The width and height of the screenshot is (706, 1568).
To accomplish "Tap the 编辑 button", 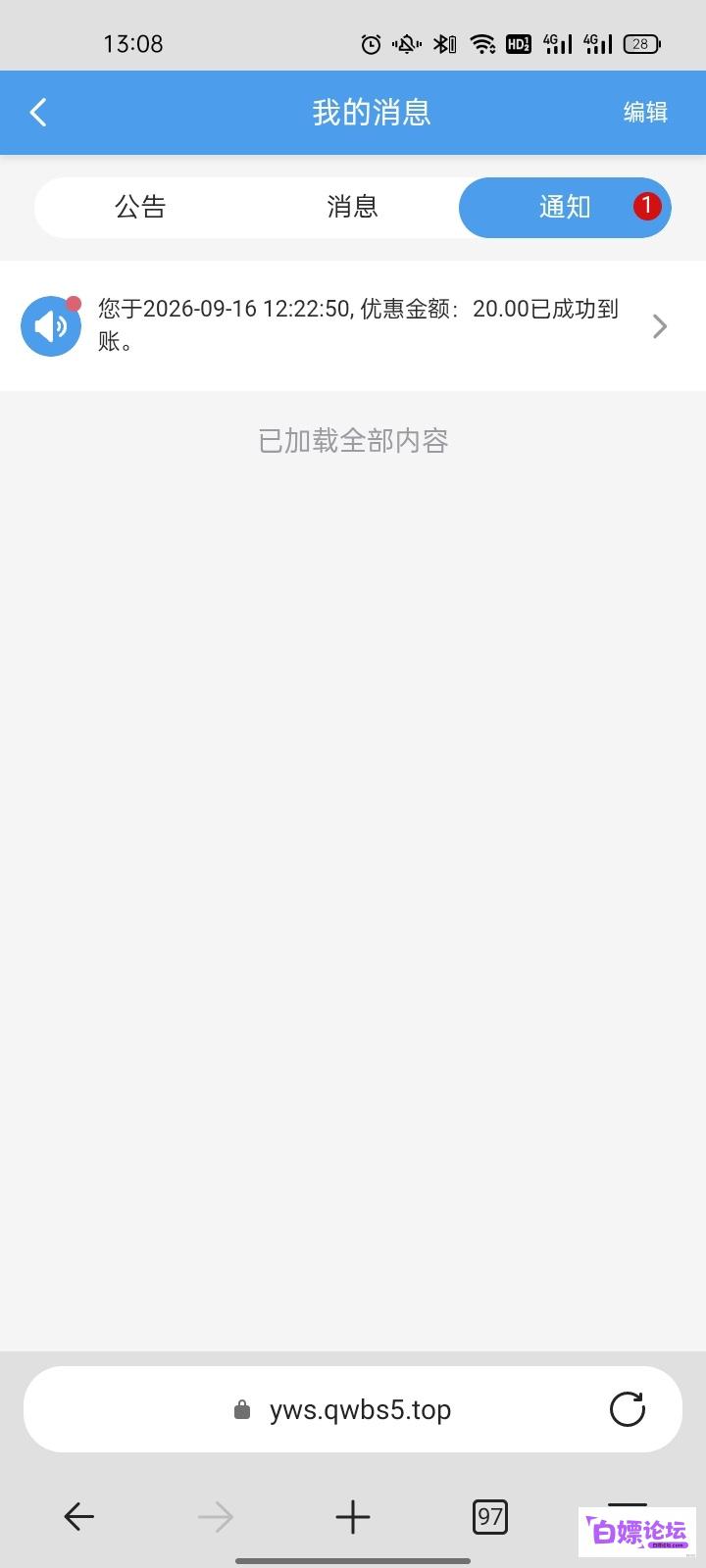I will tap(645, 113).
